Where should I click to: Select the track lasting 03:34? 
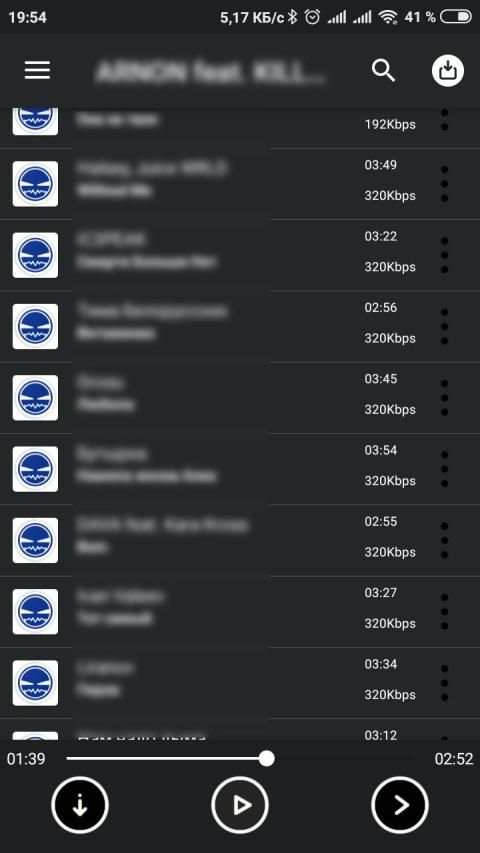pyautogui.click(x=240, y=683)
